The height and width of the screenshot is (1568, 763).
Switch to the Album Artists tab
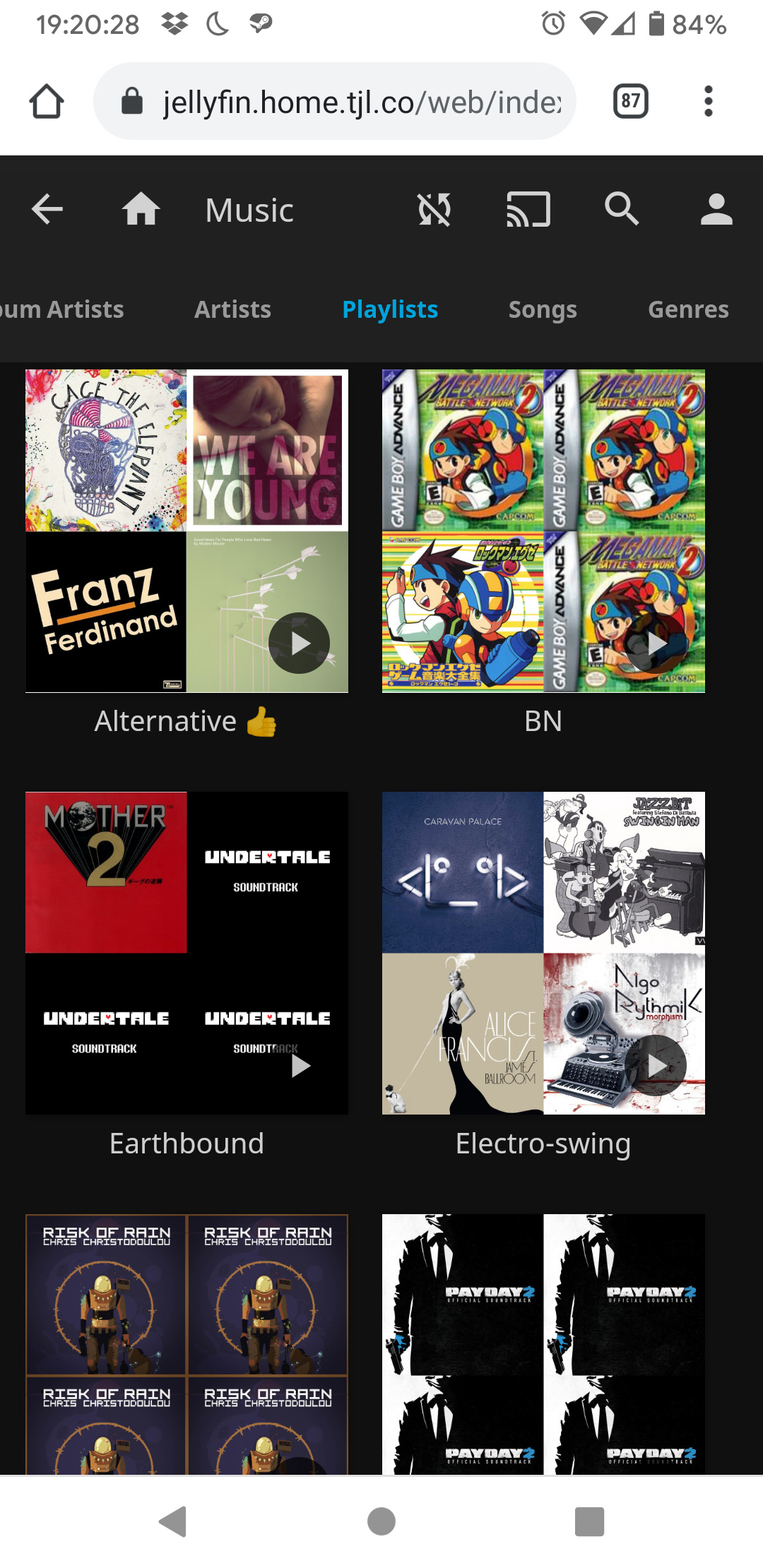pyautogui.click(x=62, y=309)
